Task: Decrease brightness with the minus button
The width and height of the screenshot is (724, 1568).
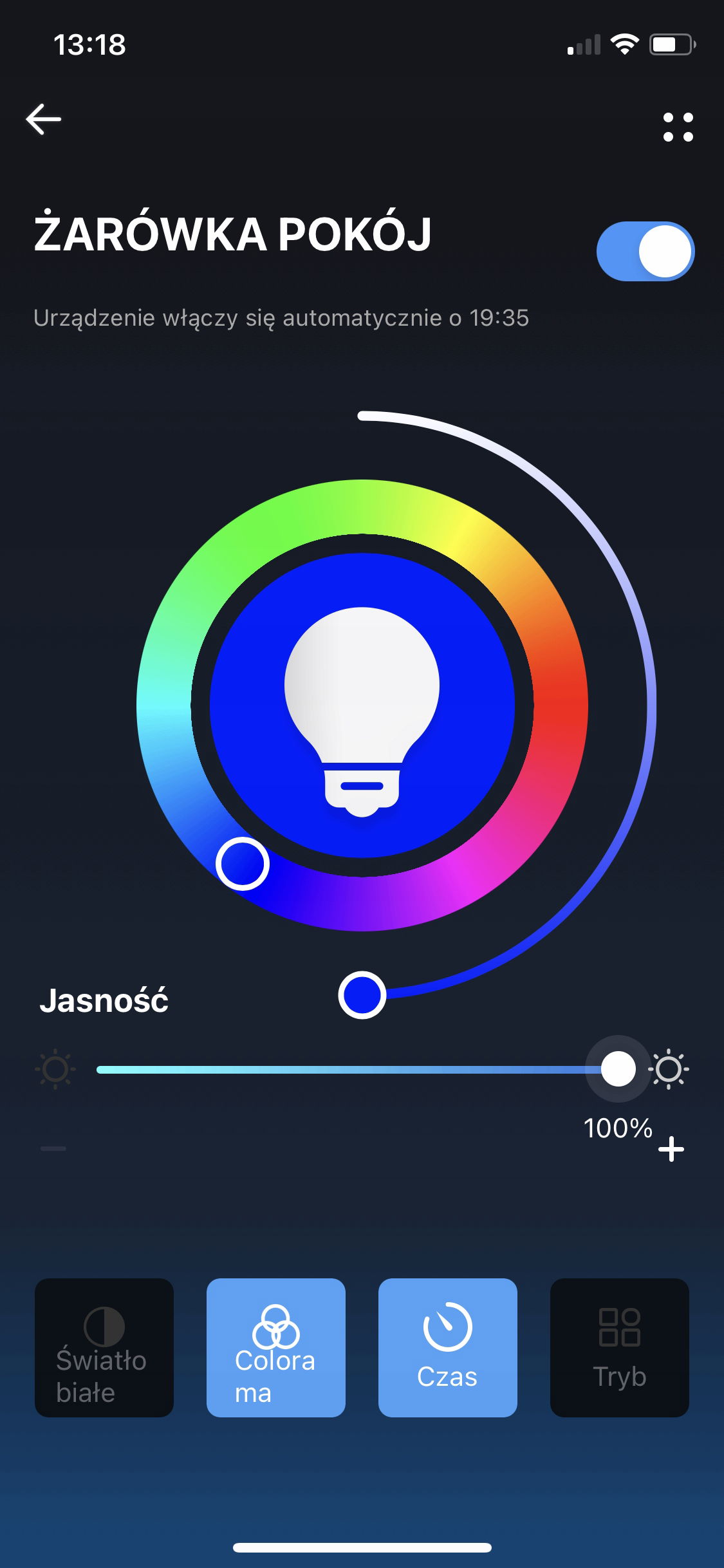Action: (x=53, y=1148)
